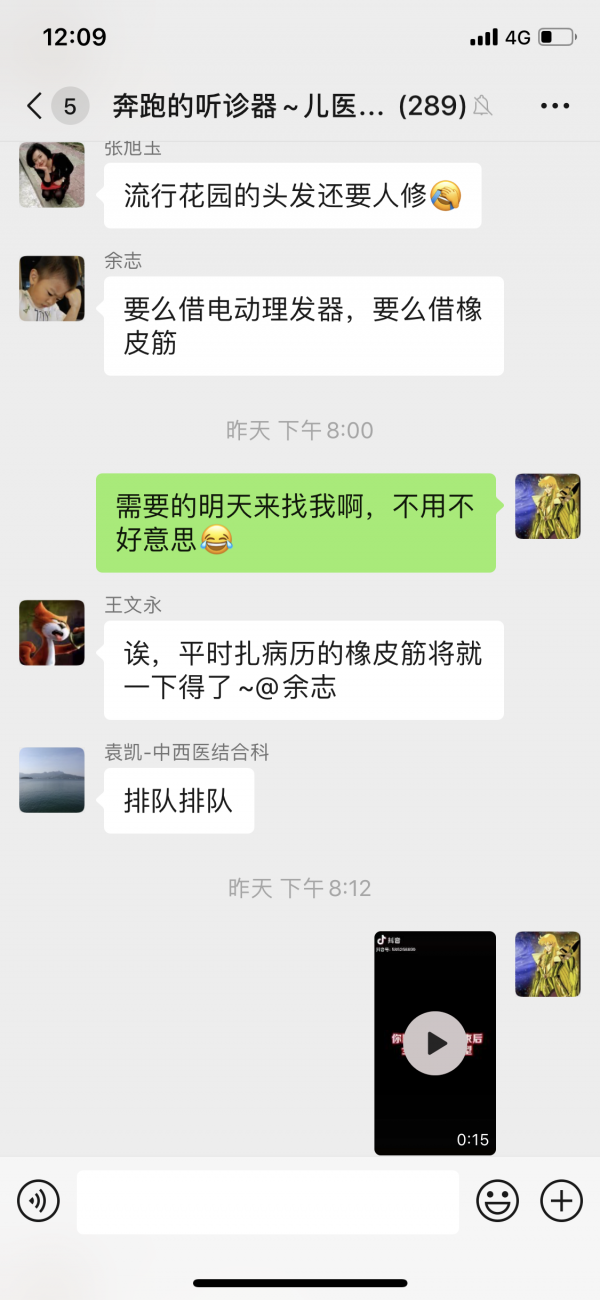Open the plus attachments menu
The height and width of the screenshot is (1300, 600).
tap(561, 1200)
